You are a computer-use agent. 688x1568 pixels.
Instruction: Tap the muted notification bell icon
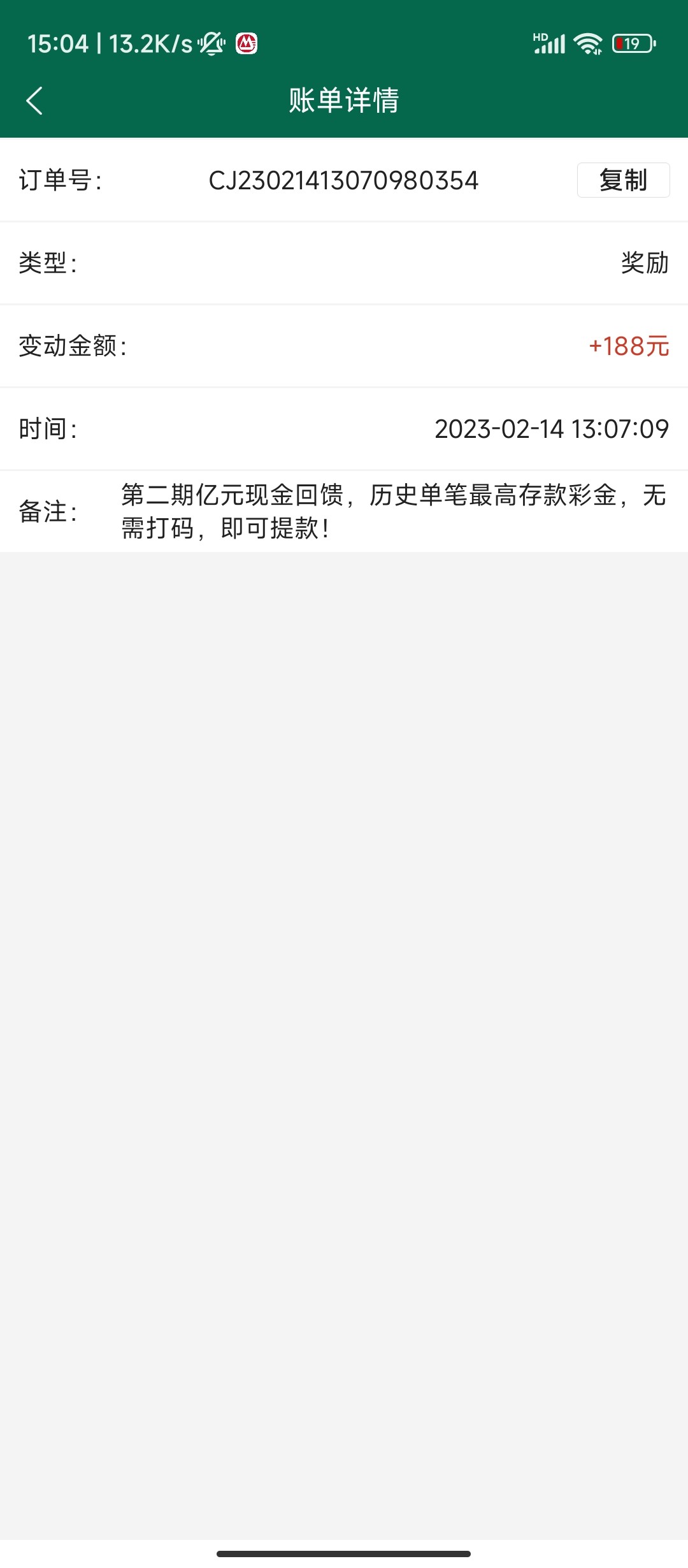click(210, 43)
